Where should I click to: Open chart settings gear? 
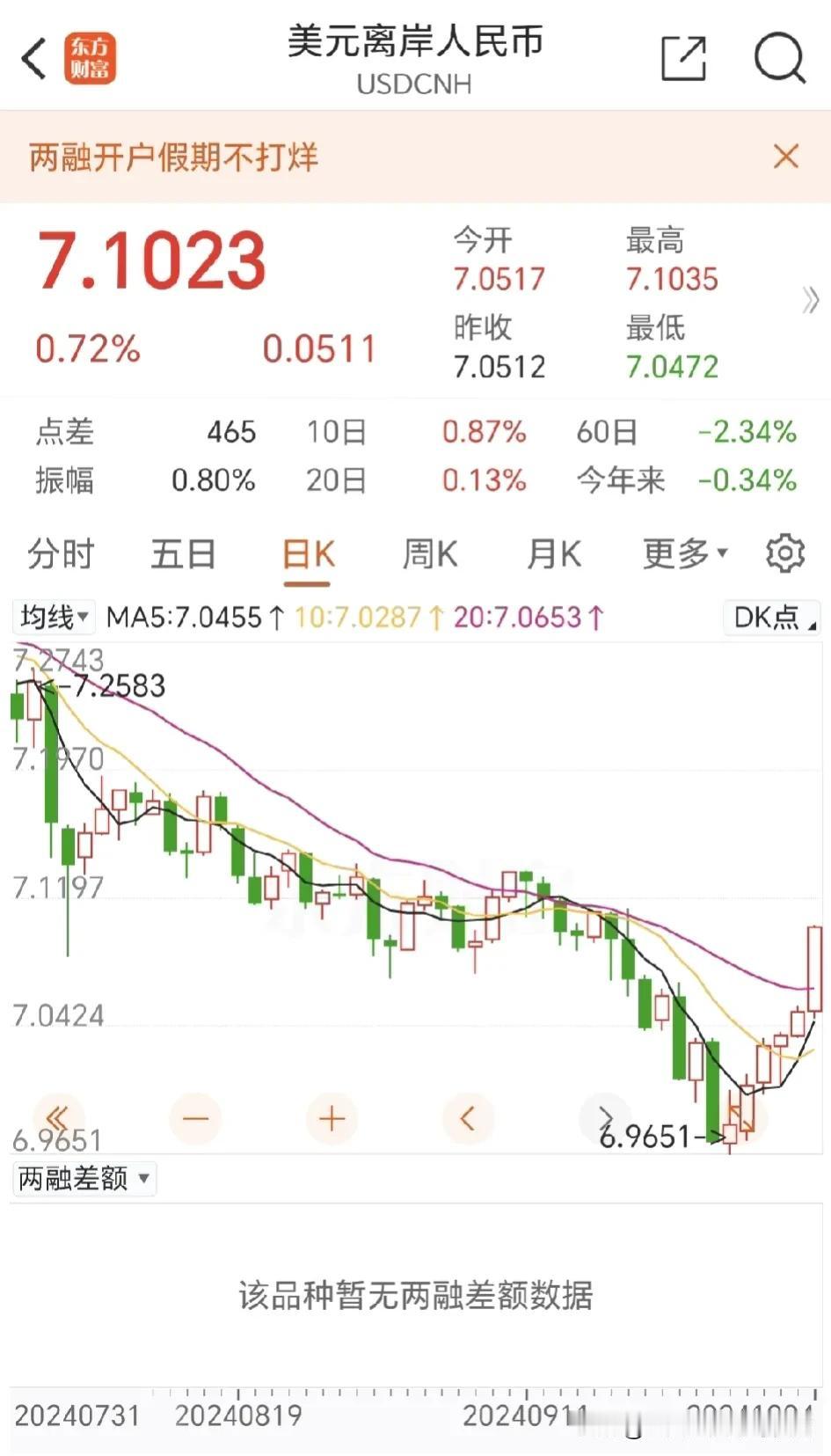point(784,553)
